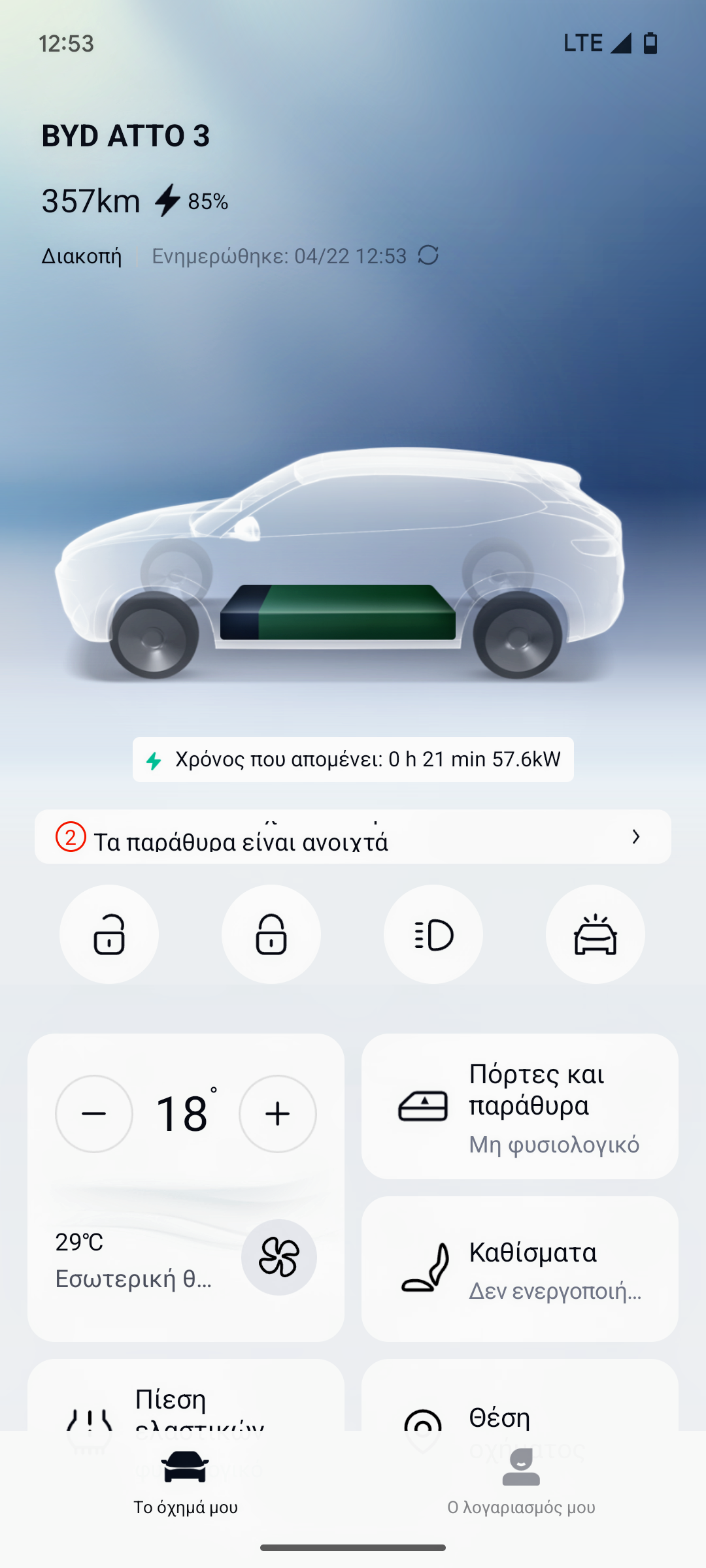Increase the temperature above 18 degrees
The width and height of the screenshot is (706, 1568).
(x=278, y=1114)
